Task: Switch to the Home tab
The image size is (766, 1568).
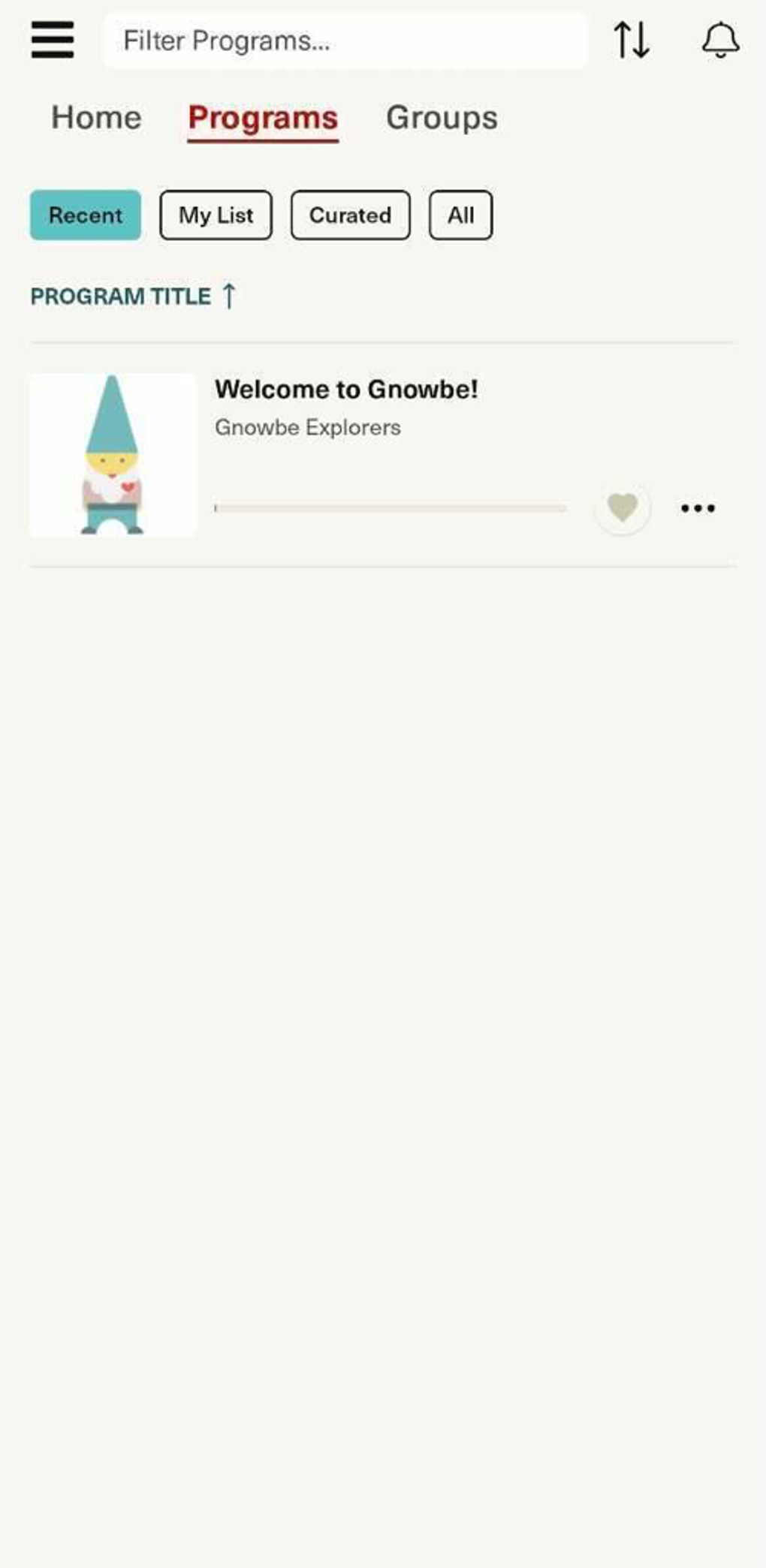Action: click(x=95, y=117)
